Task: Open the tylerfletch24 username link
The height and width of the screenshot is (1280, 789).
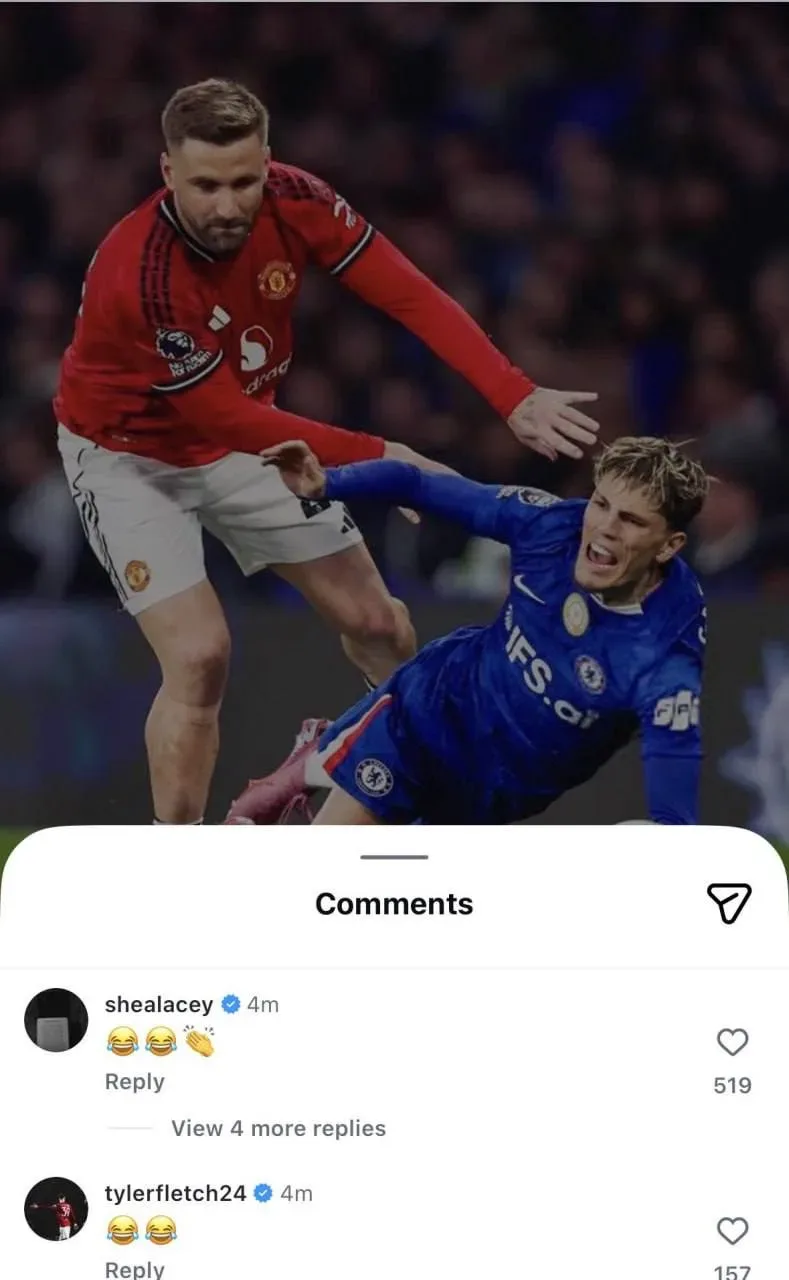Action: pos(175,1193)
